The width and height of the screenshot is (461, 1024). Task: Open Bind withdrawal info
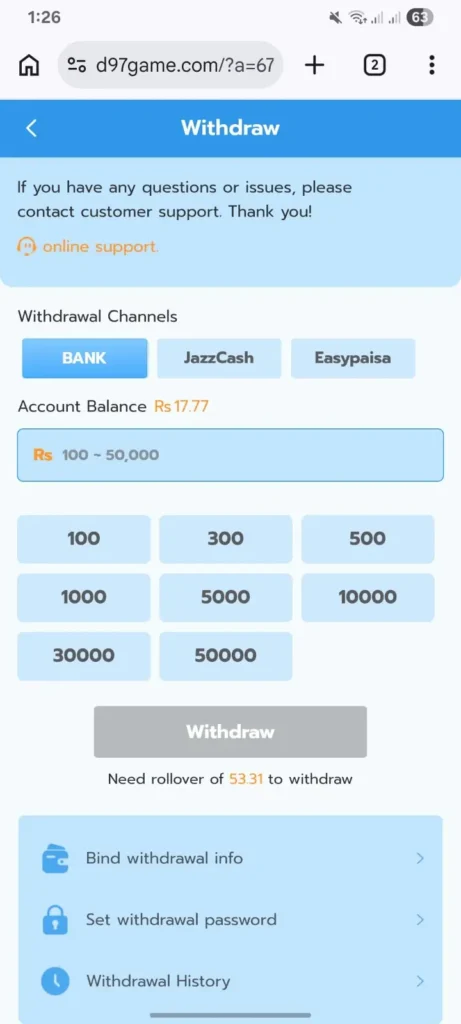pyautogui.click(x=230, y=858)
